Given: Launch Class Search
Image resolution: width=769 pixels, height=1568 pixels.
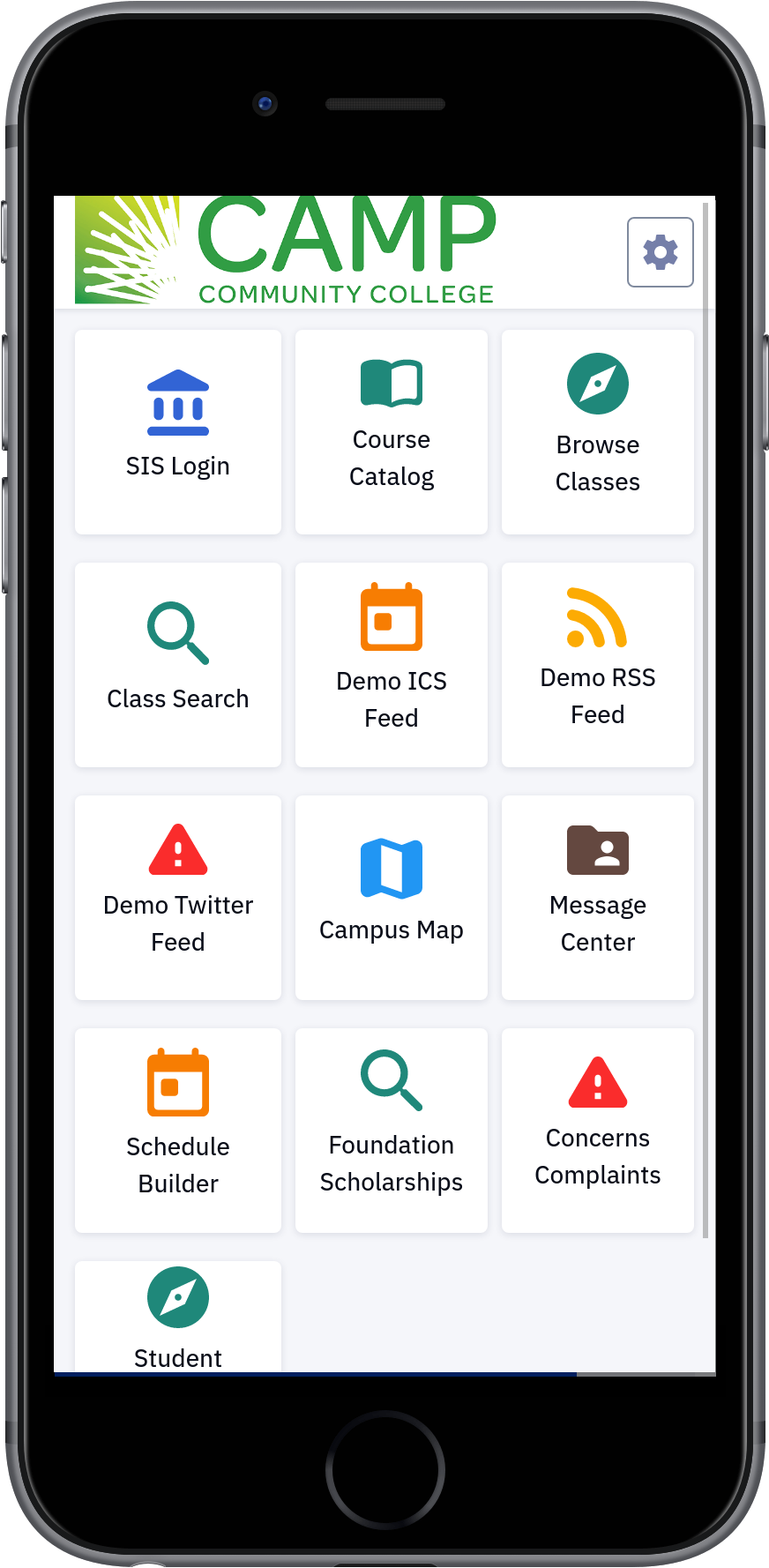Looking at the screenshot, I should coord(178,665).
